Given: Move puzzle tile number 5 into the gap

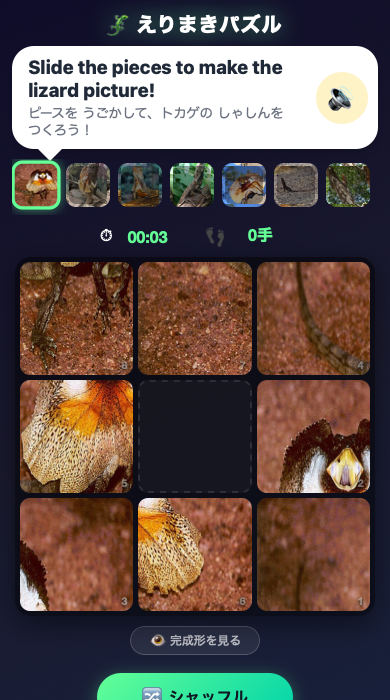Looking at the screenshot, I should pos(76,437).
